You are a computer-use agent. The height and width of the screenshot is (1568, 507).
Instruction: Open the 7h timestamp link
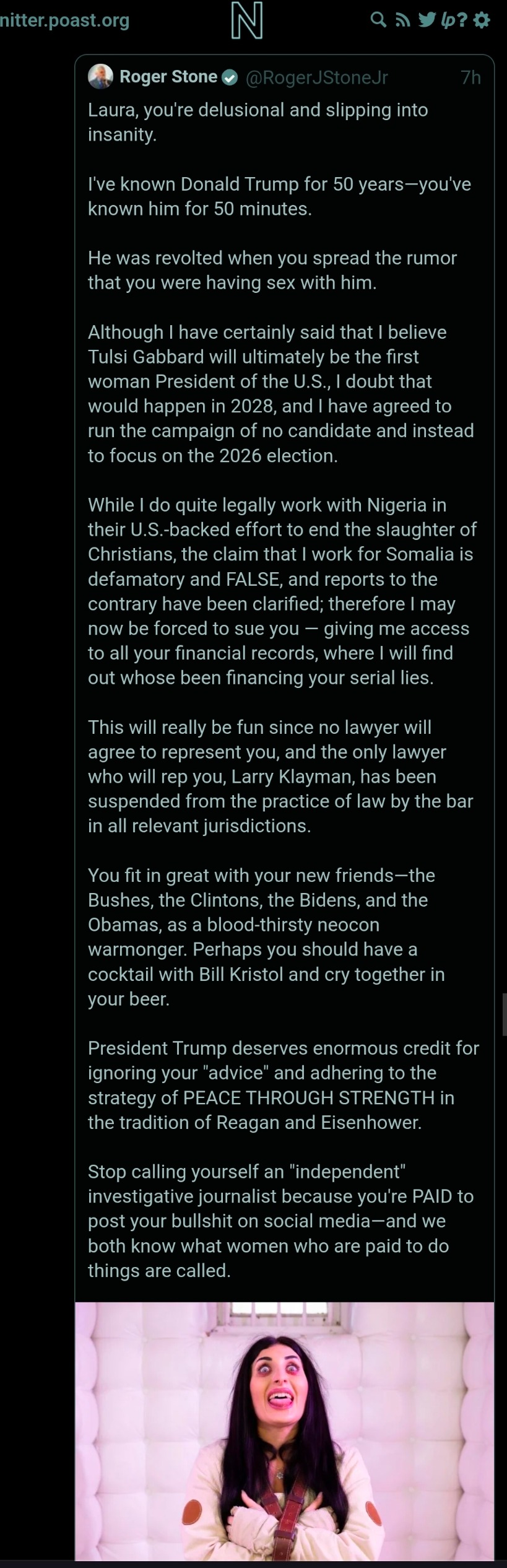coord(470,77)
